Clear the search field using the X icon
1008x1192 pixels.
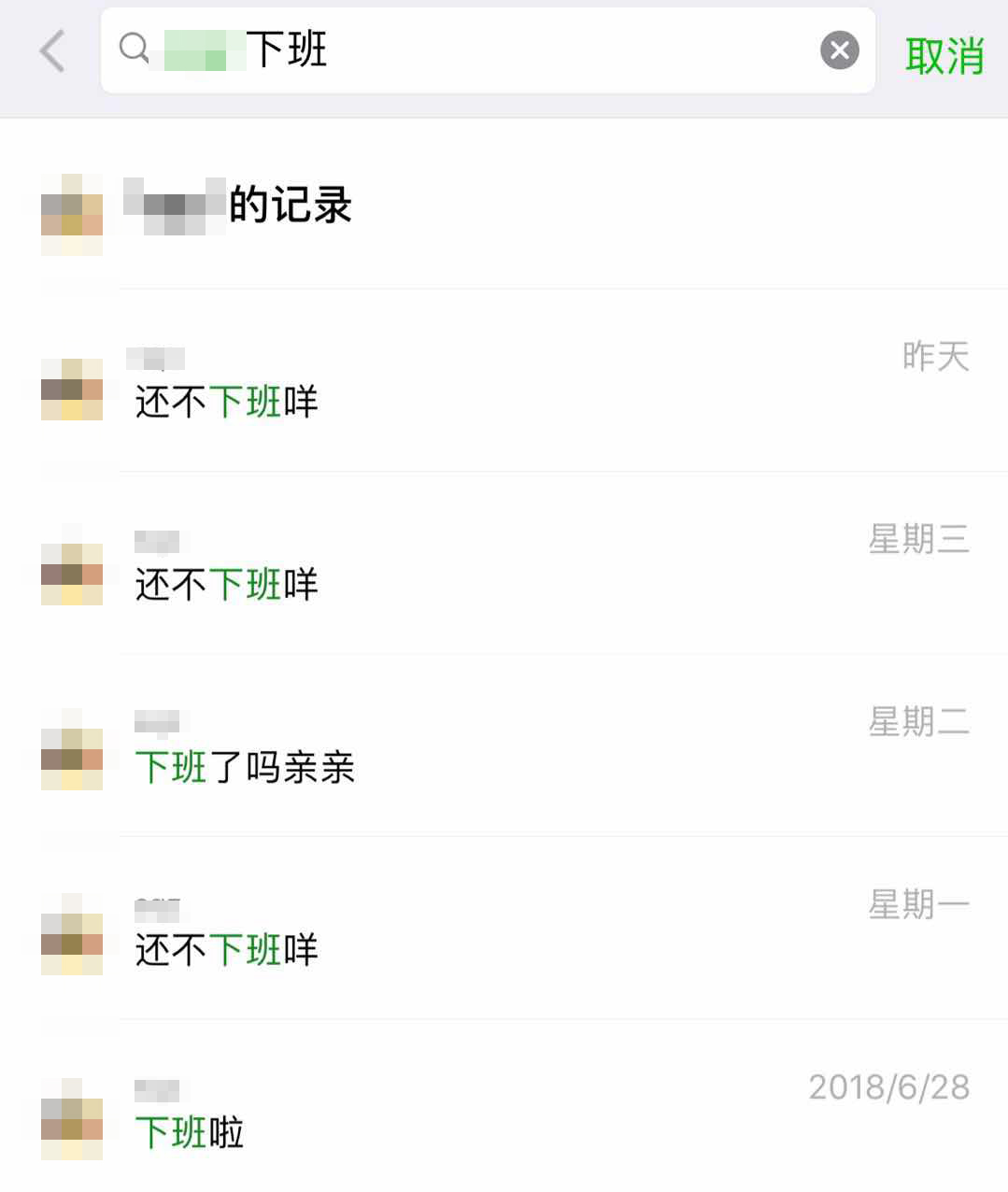pyautogui.click(x=838, y=51)
